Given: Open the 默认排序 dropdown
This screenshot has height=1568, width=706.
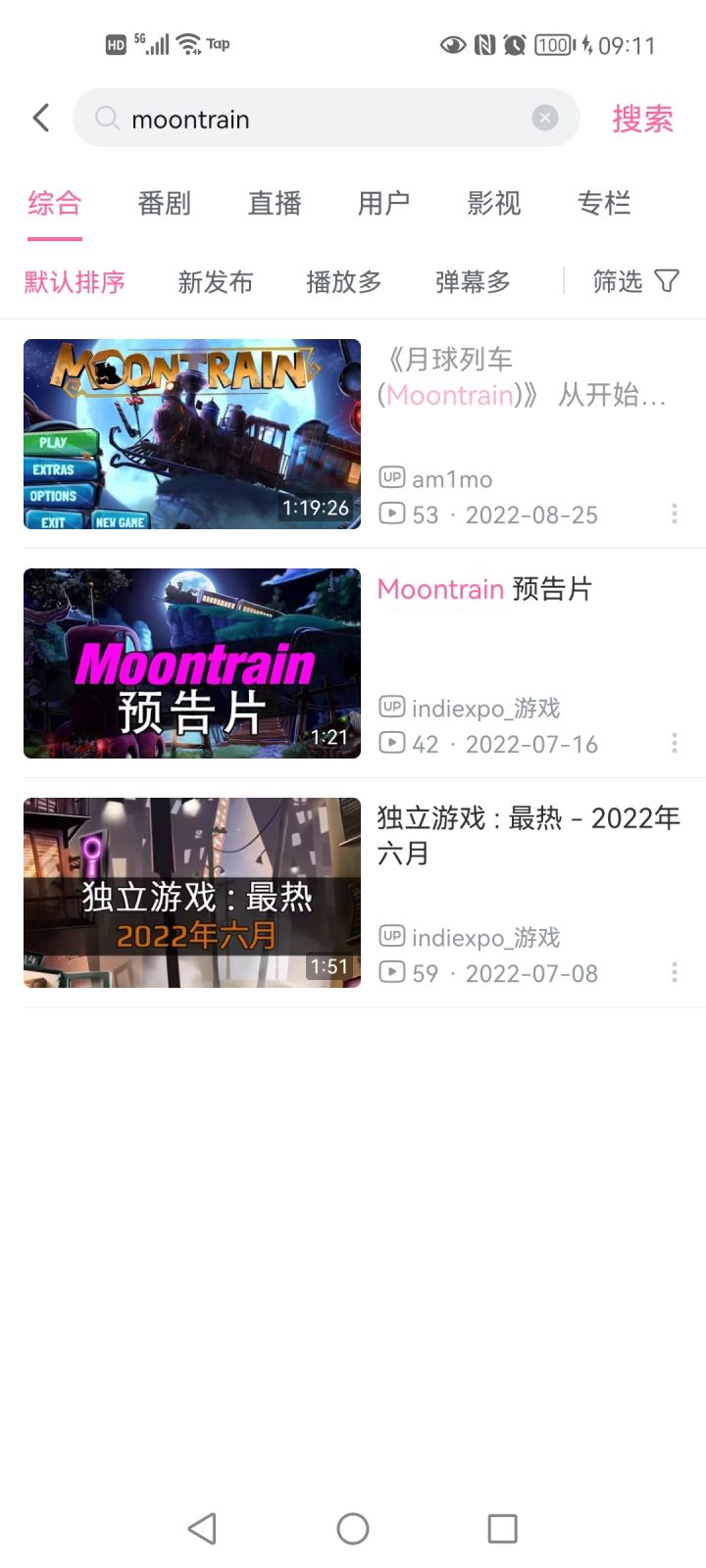Looking at the screenshot, I should tap(74, 281).
